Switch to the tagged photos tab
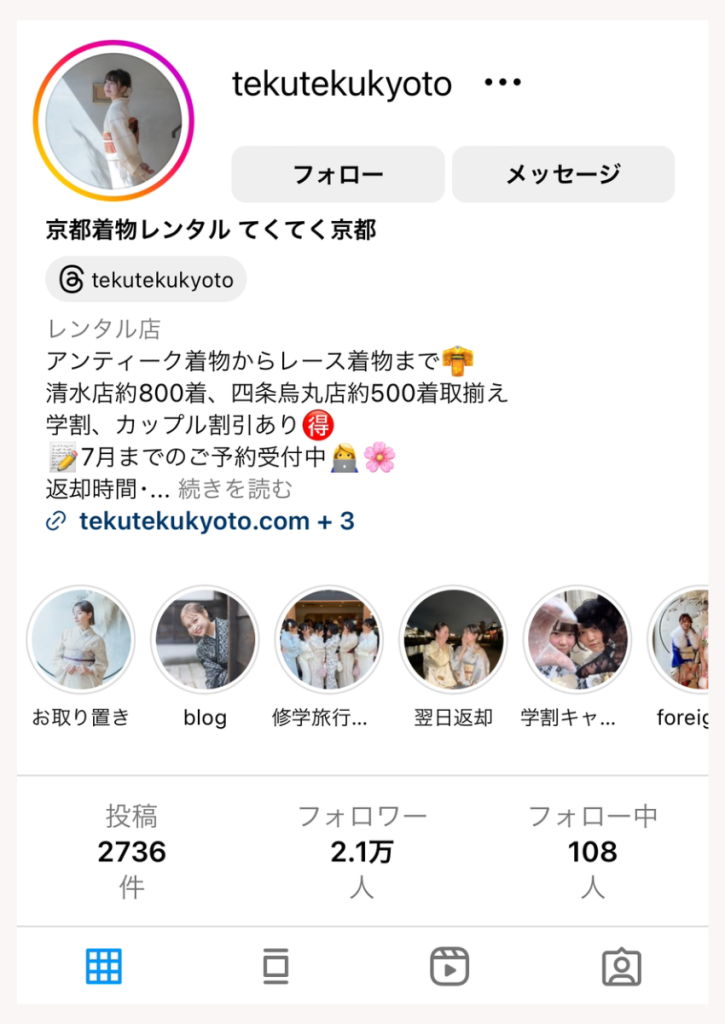The height and width of the screenshot is (1024, 725). [621, 967]
